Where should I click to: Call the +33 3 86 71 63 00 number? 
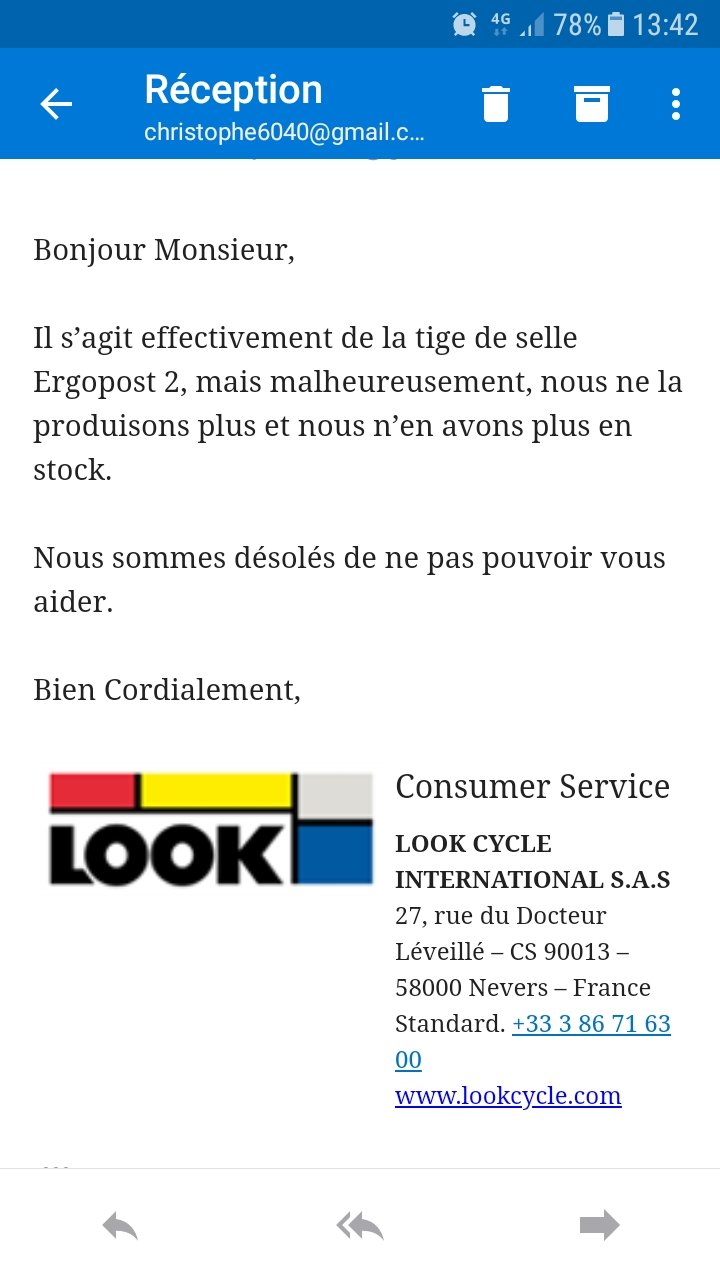(x=533, y=1041)
